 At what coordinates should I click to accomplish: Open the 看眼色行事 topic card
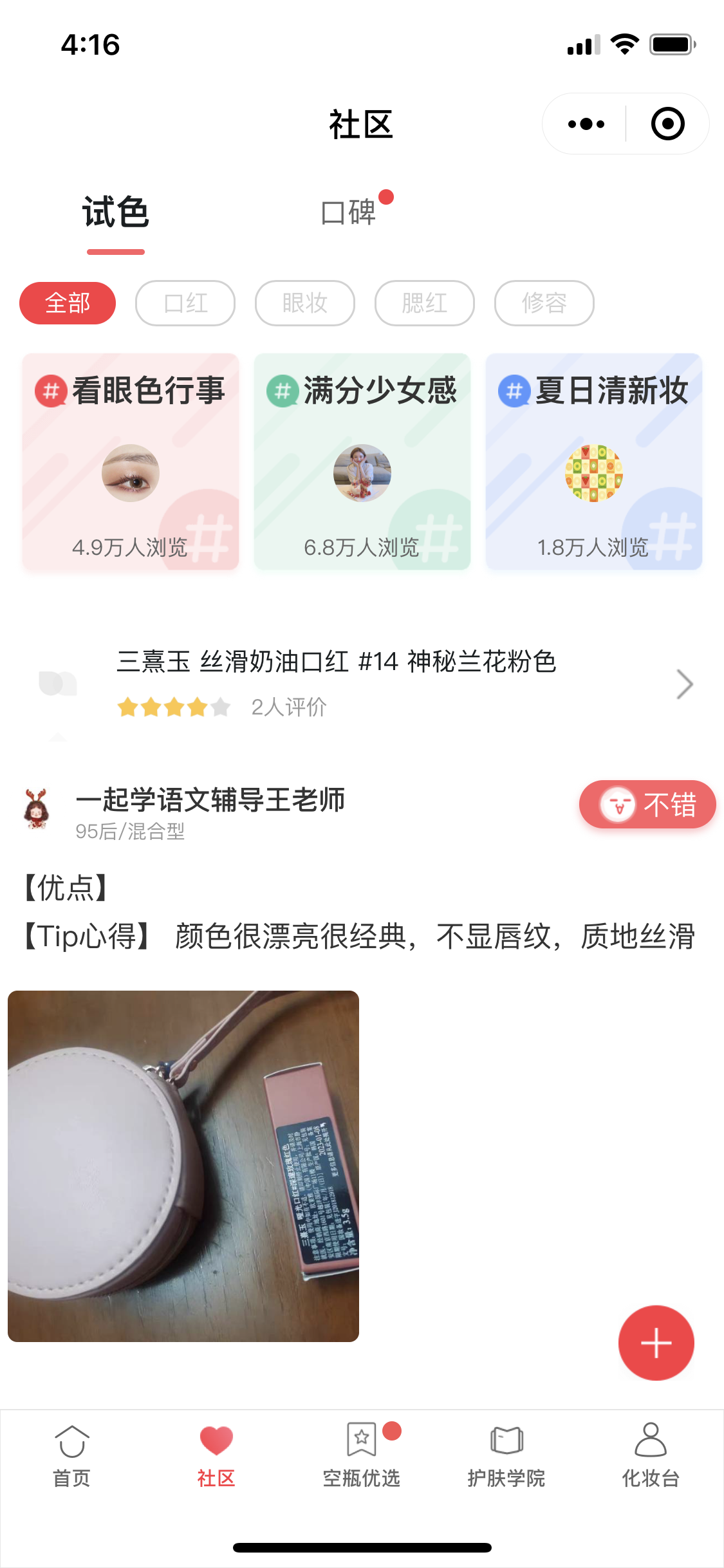[x=130, y=461]
